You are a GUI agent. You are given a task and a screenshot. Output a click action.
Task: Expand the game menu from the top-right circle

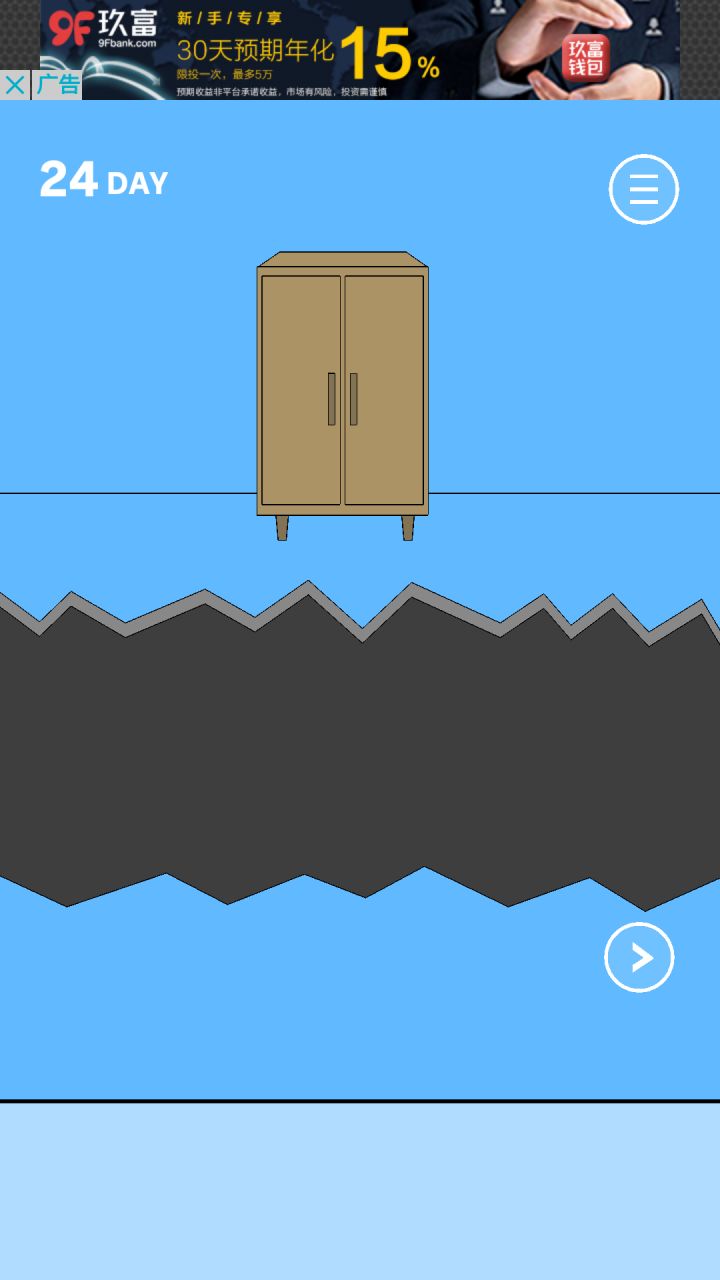click(643, 189)
